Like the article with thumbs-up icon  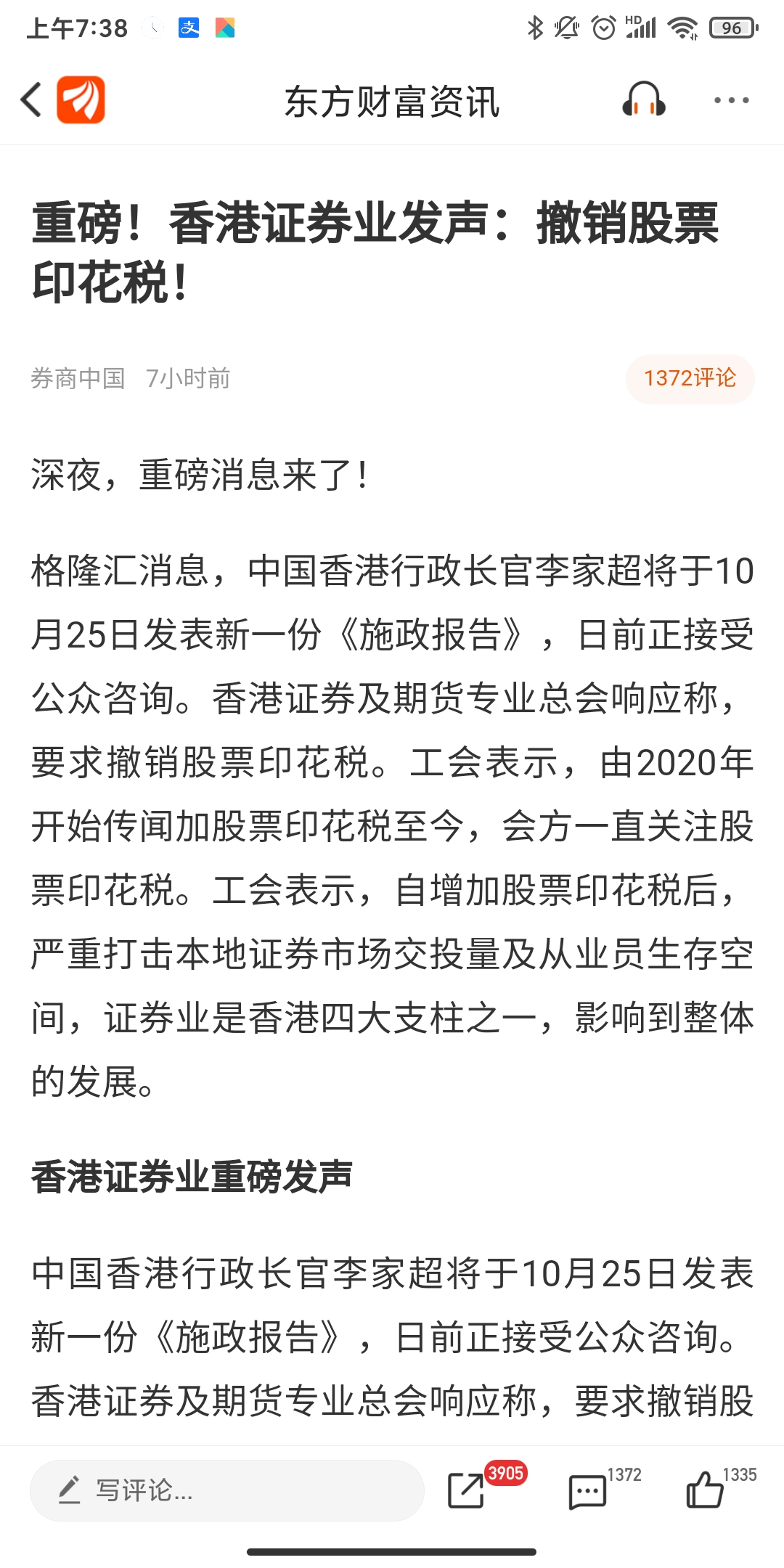(704, 1490)
